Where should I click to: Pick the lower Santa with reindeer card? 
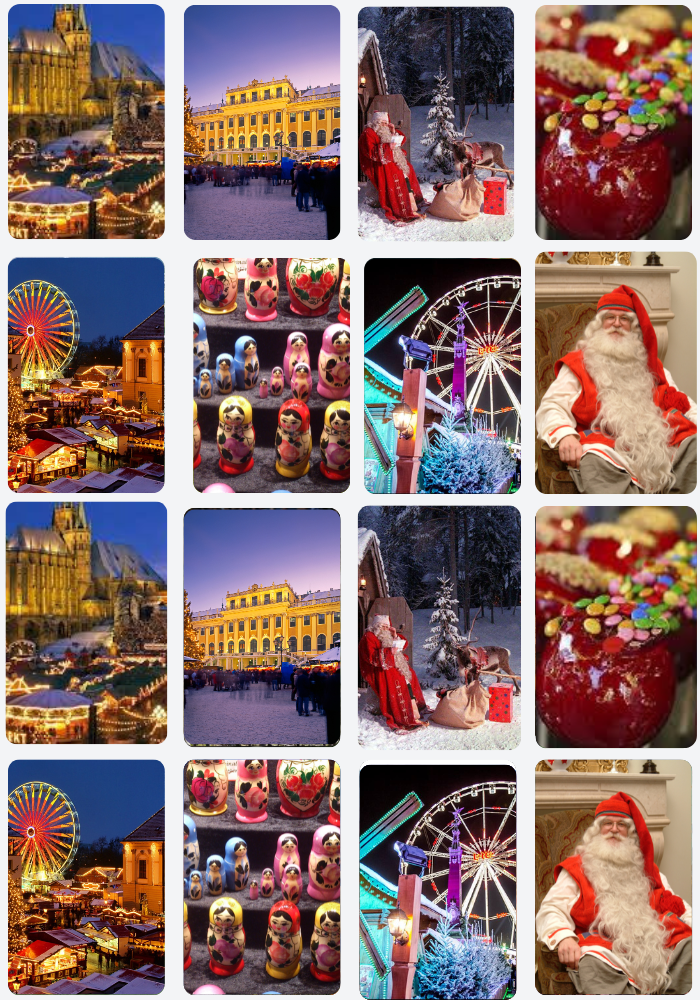pos(439,628)
